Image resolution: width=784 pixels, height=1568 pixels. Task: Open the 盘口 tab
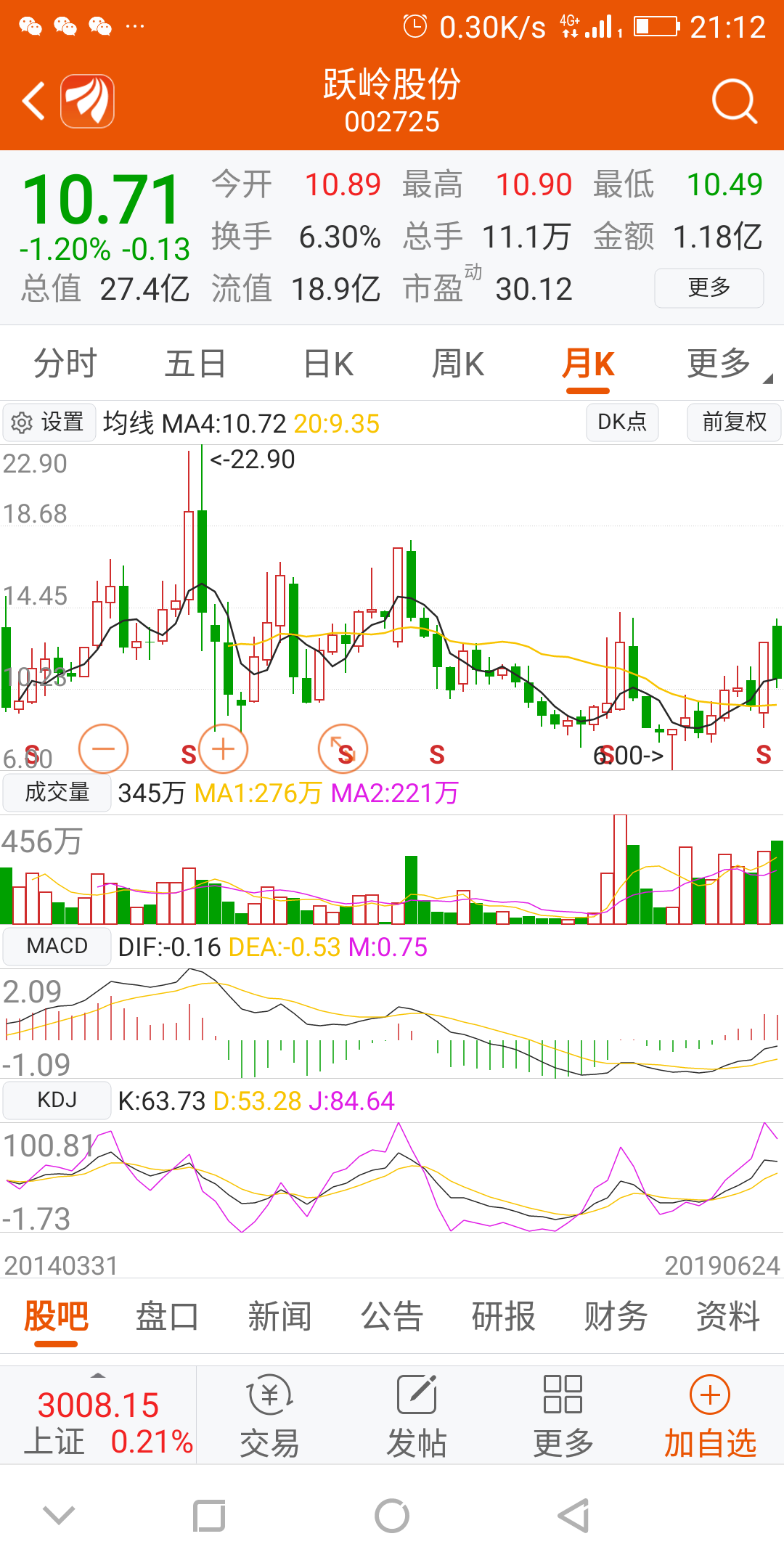(x=167, y=1317)
